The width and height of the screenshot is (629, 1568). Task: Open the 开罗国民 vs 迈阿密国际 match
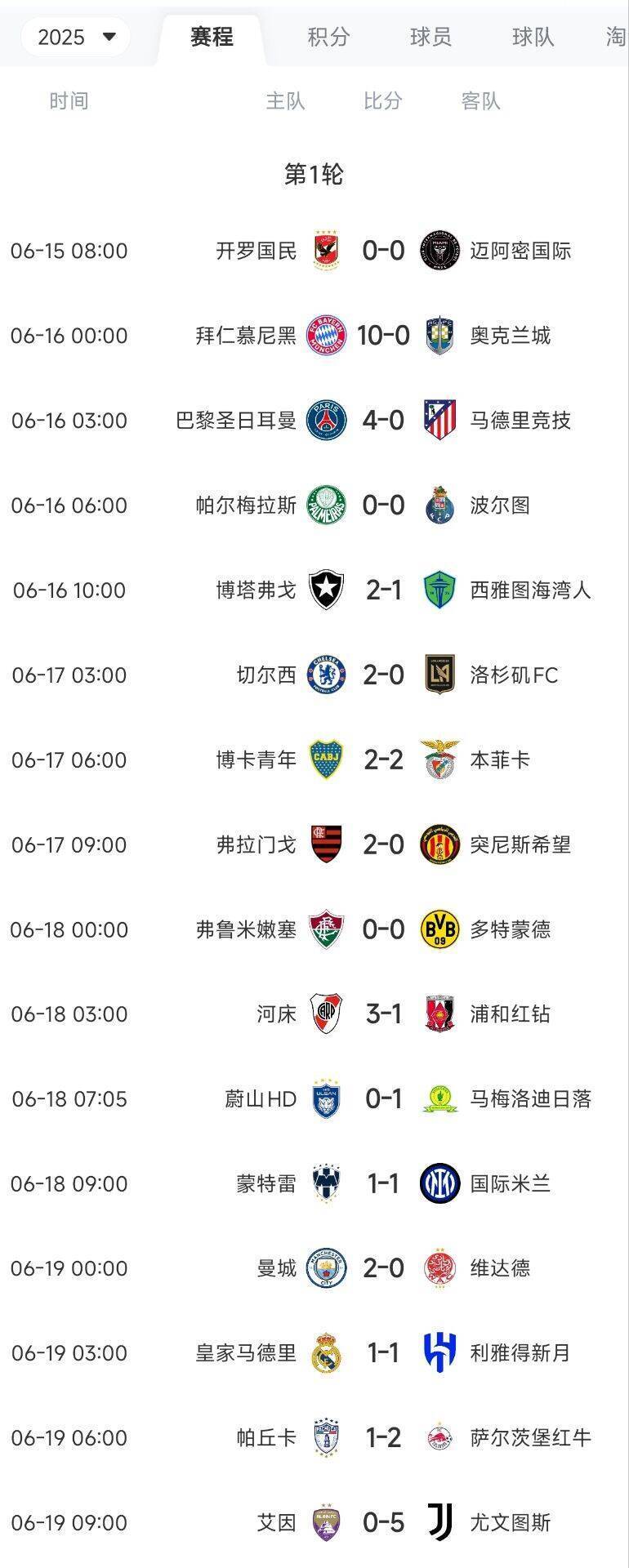click(x=383, y=251)
